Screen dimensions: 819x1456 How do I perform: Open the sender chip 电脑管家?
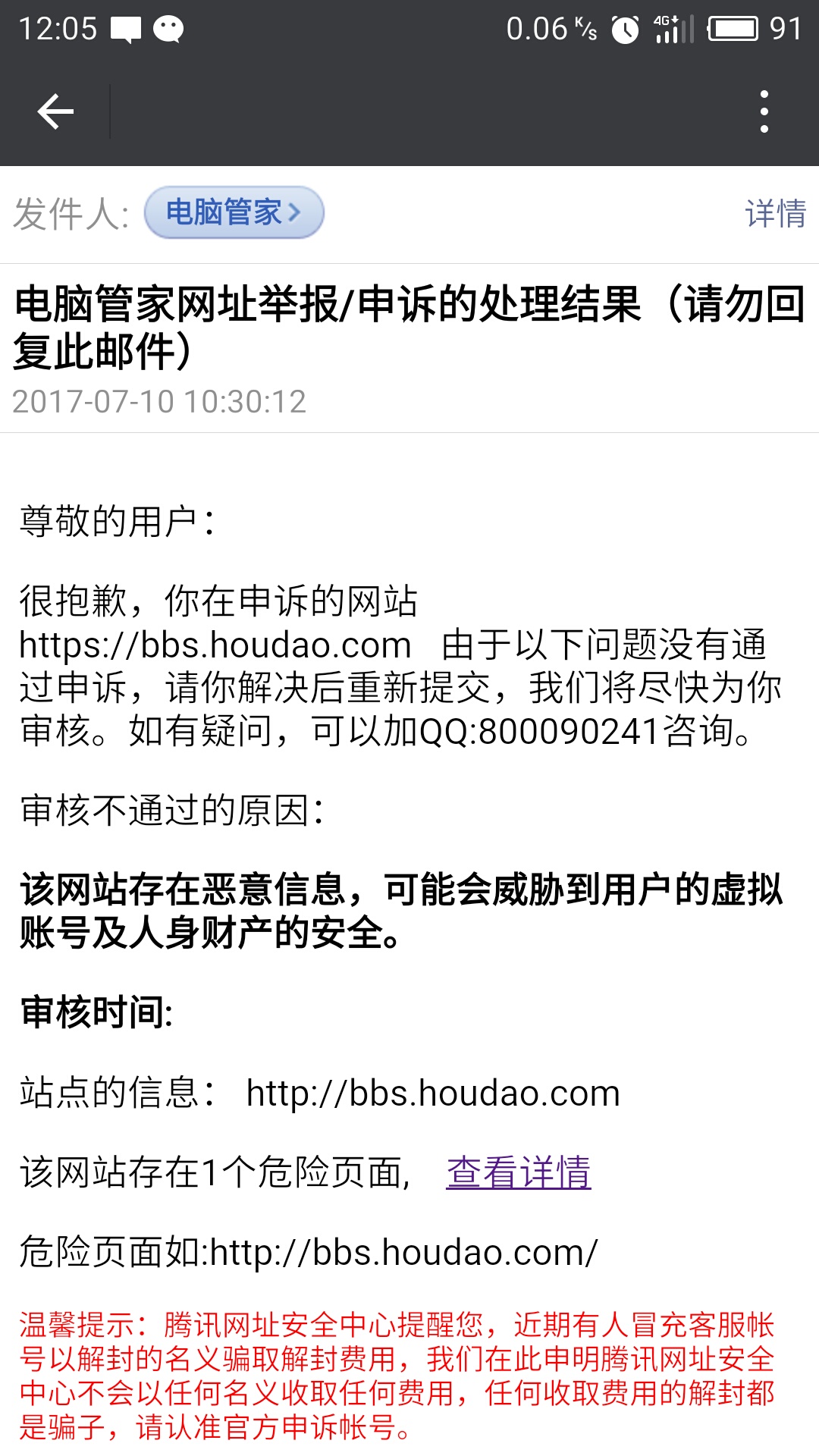pos(234,212)
